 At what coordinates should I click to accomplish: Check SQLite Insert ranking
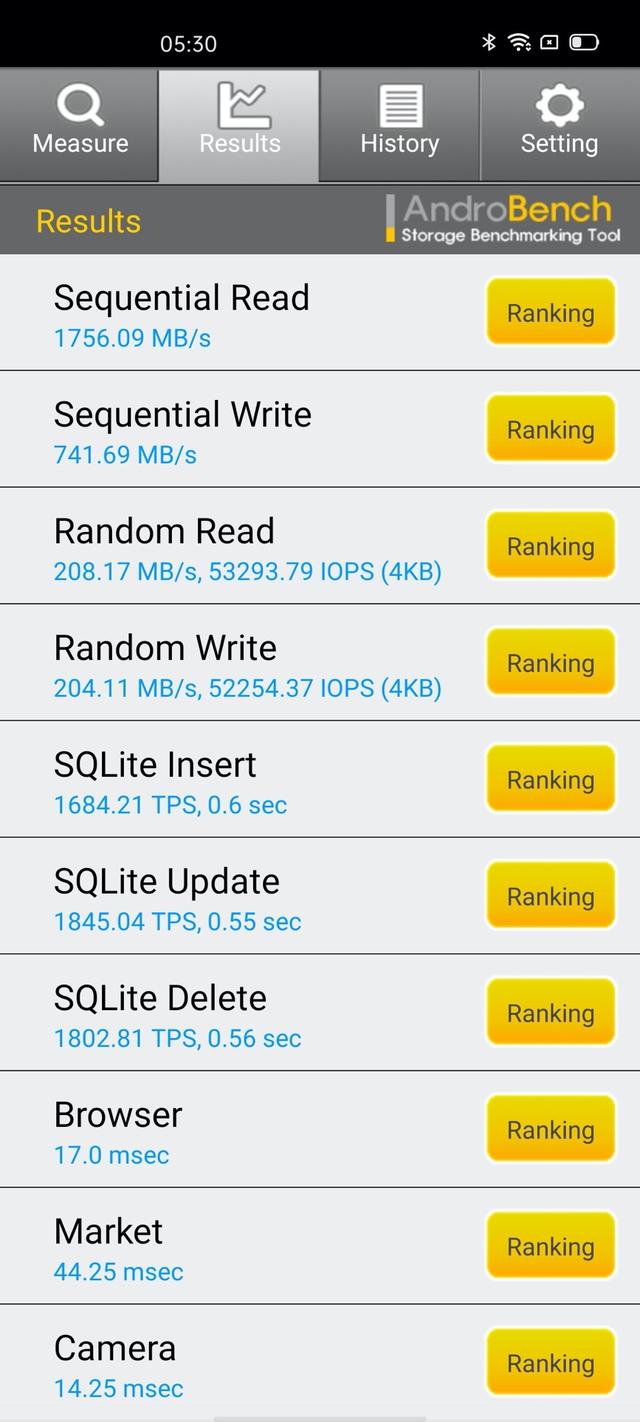pos(550,780)
